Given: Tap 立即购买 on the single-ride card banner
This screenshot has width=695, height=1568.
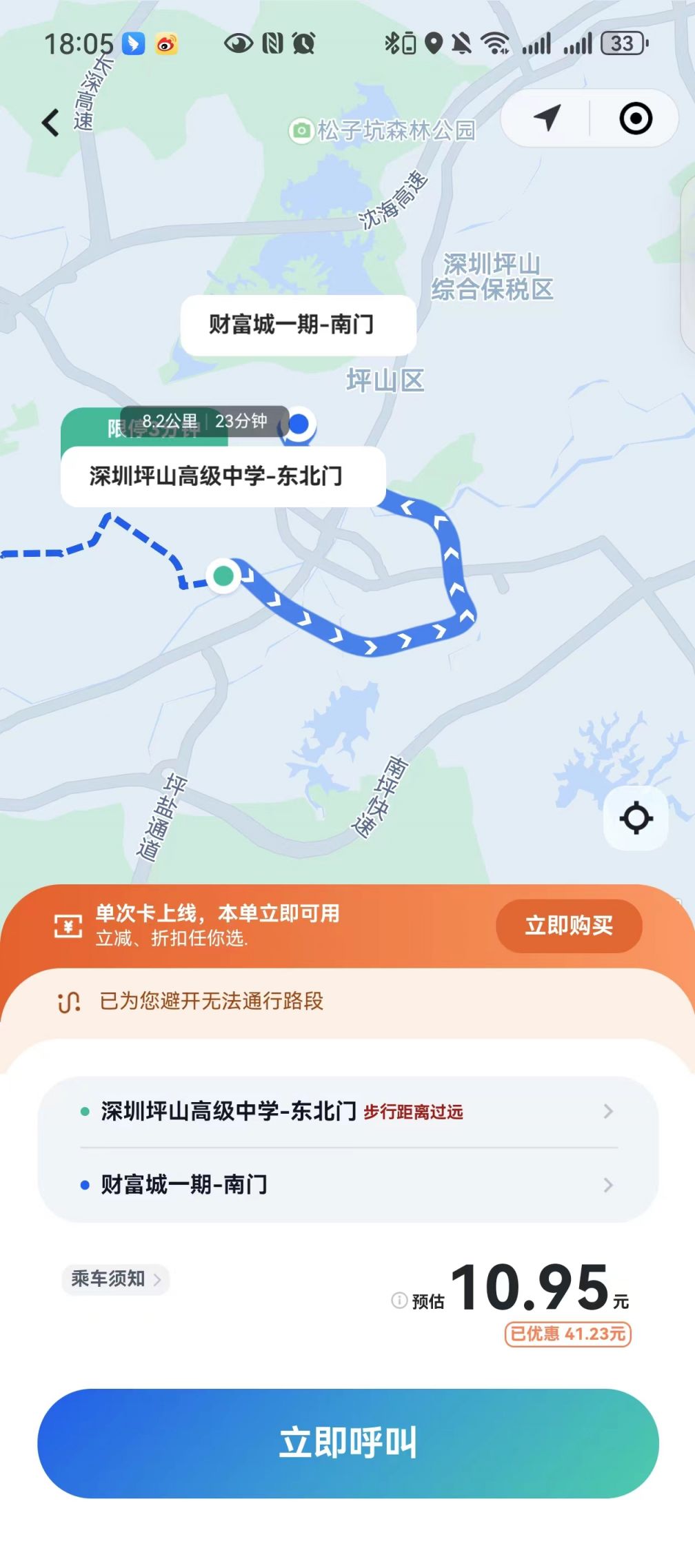Looking at the screenshot, I should (569, 926).
